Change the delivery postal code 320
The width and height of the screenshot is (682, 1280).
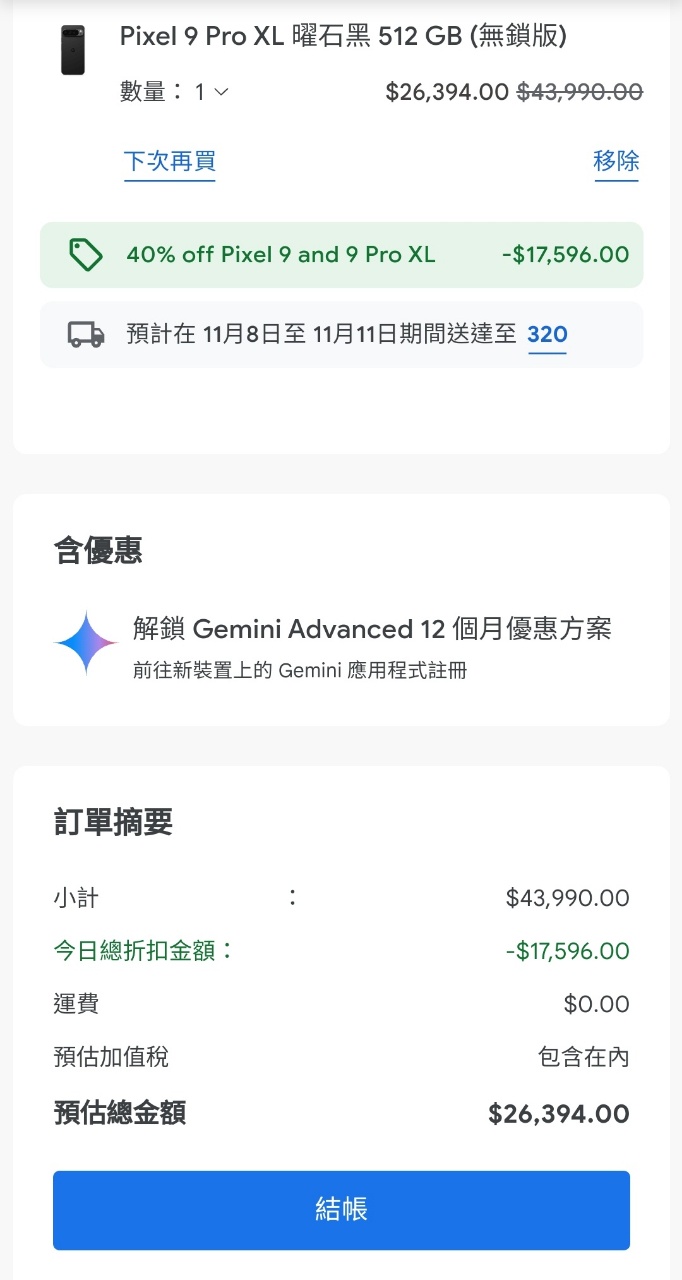tap(547, 334)
